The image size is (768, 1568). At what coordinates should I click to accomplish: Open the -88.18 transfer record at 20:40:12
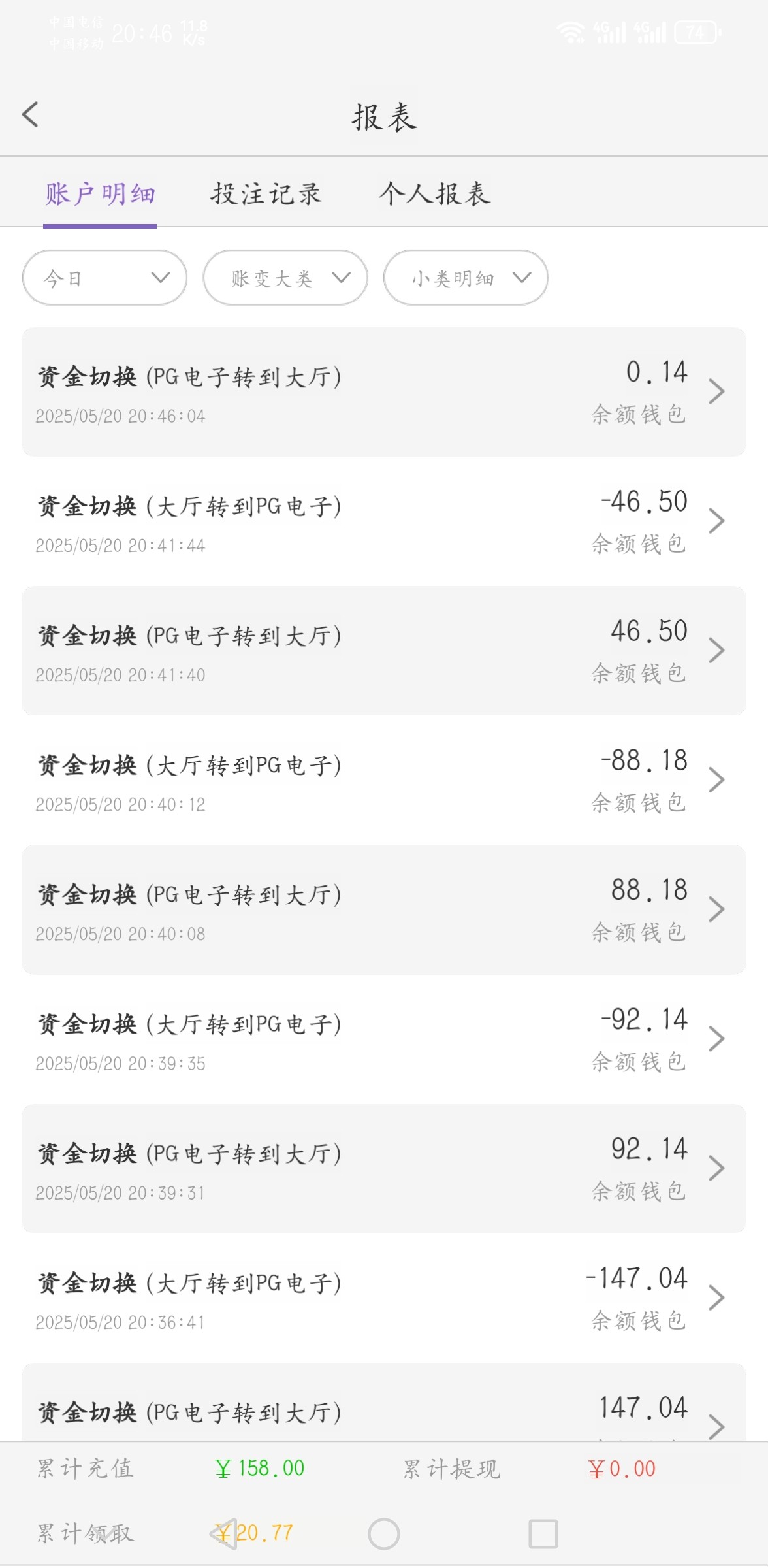pyautogui.click(x=384, y=780)
